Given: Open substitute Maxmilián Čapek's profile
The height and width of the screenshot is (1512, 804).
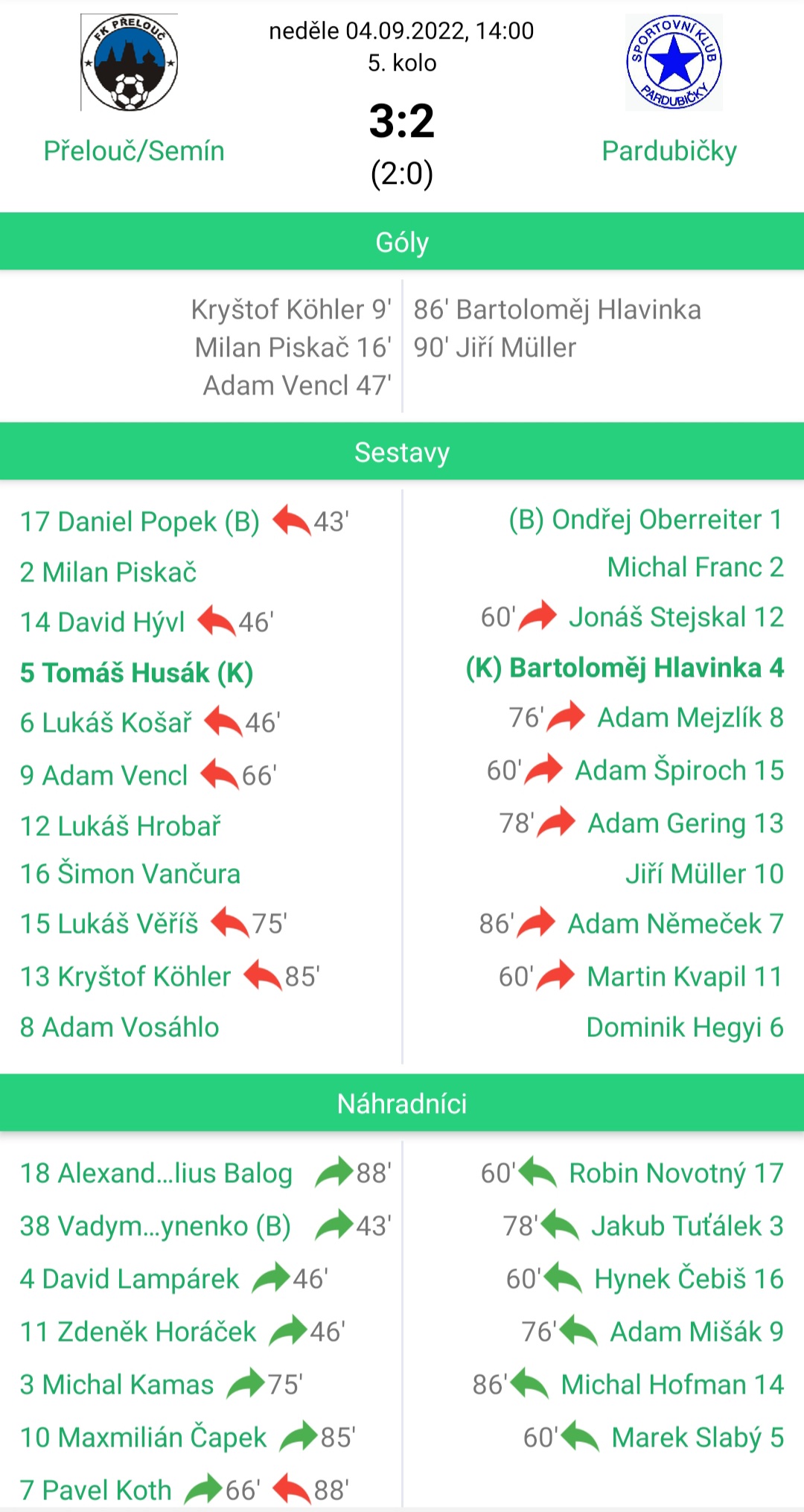Looking at the screenshot, I should click(x=144, y=1438).
